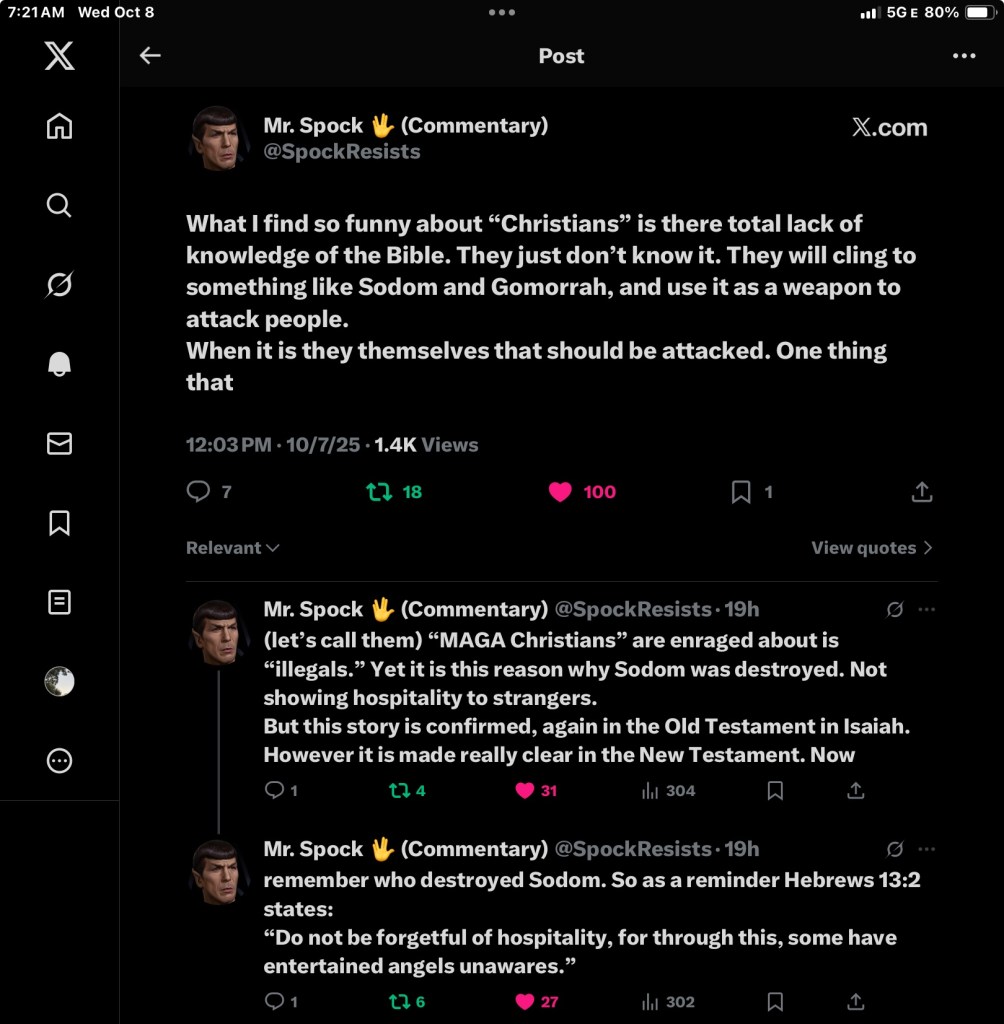The height and width of the screenshot is (1024, 1004).
Task: Like the reply with 31 likes
Action: 525,790
